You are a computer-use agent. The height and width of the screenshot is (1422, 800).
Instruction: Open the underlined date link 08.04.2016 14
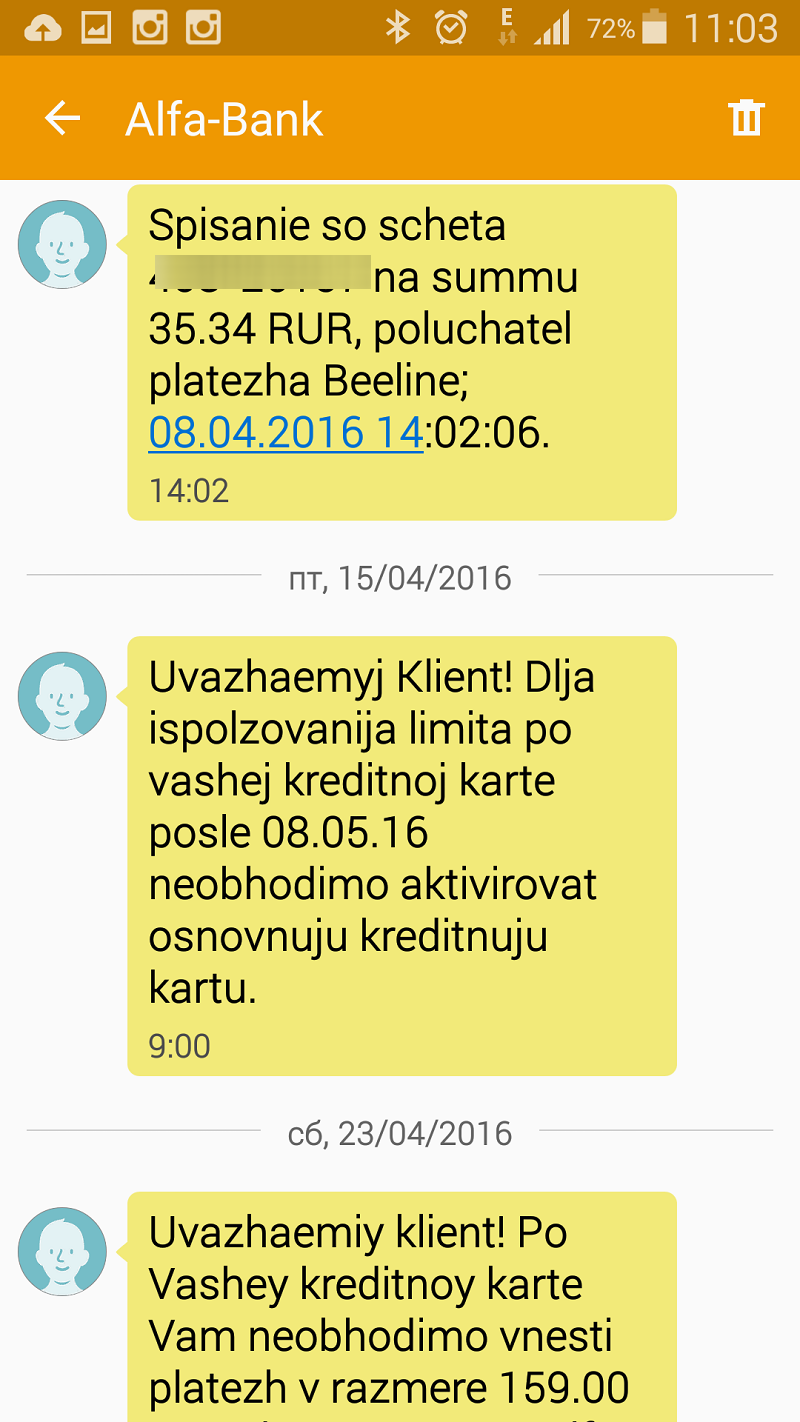286,433
